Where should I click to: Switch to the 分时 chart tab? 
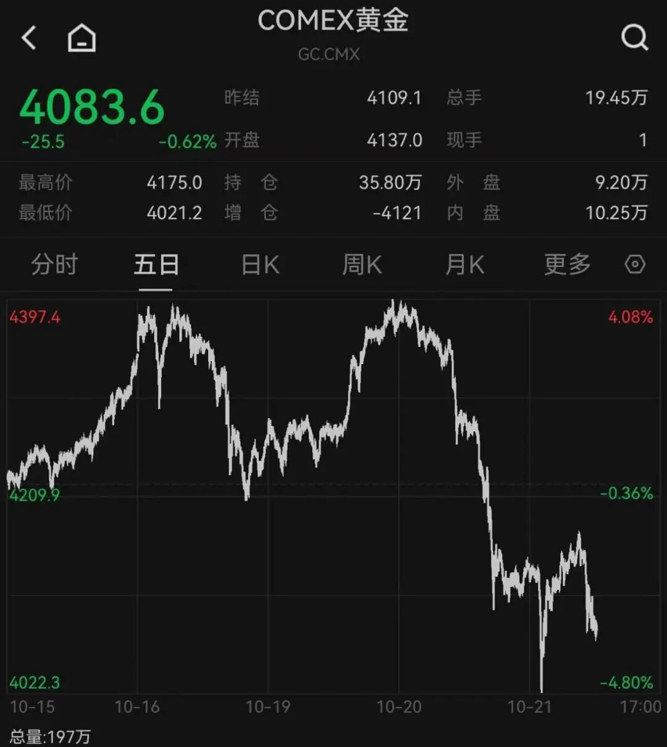coord(54,265)
